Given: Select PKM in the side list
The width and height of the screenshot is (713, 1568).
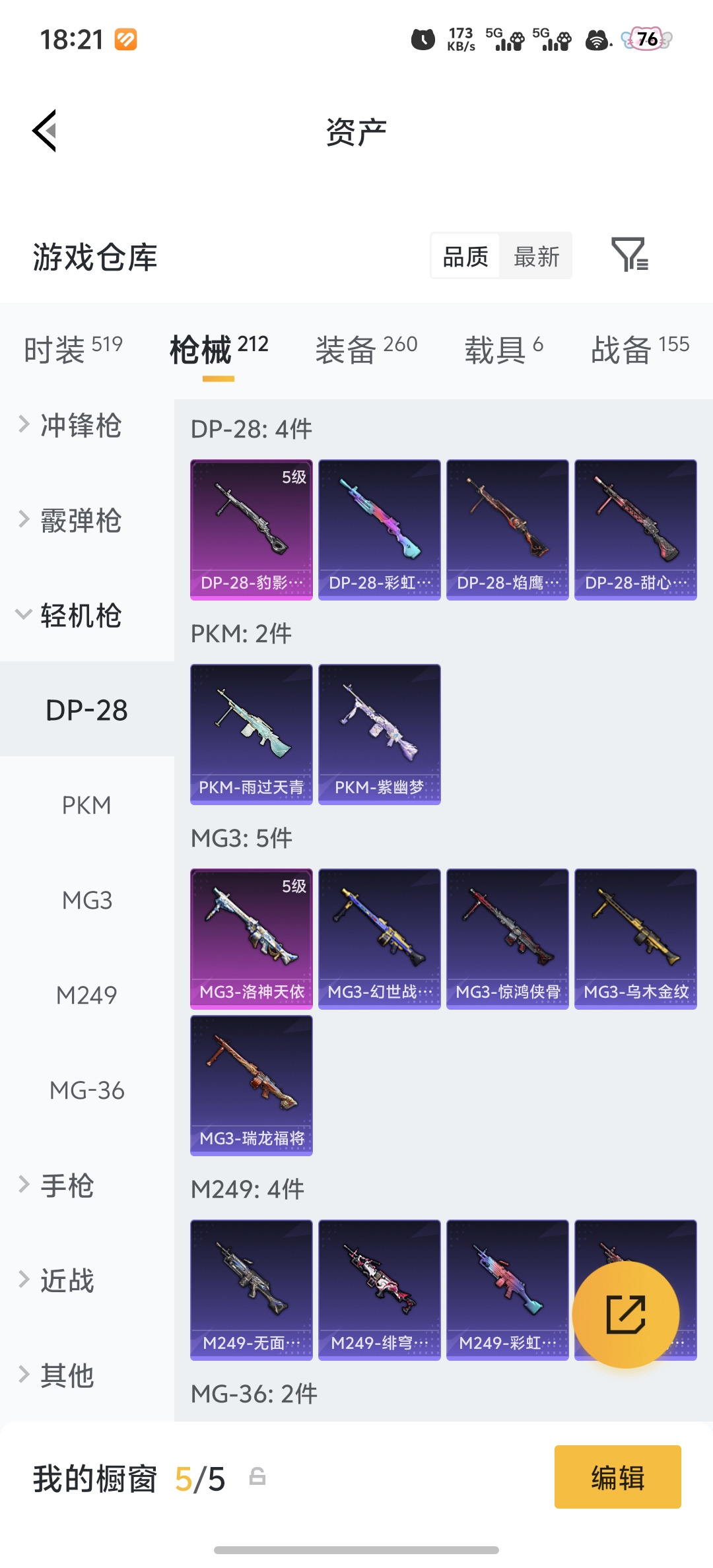Looking at the screenshot, I should click(x=87, y=805).
